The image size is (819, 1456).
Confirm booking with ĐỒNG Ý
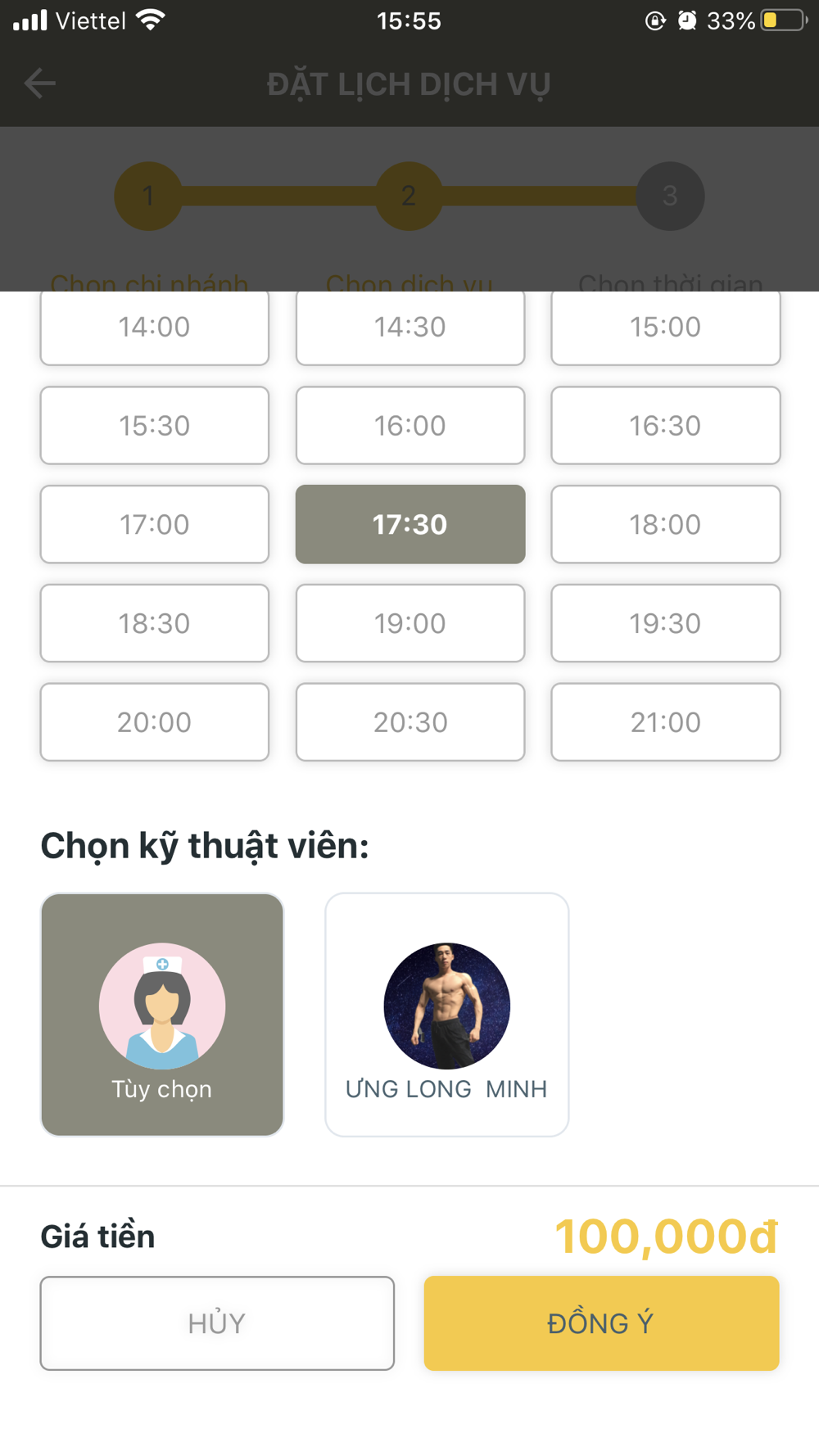click(601, 1323)
